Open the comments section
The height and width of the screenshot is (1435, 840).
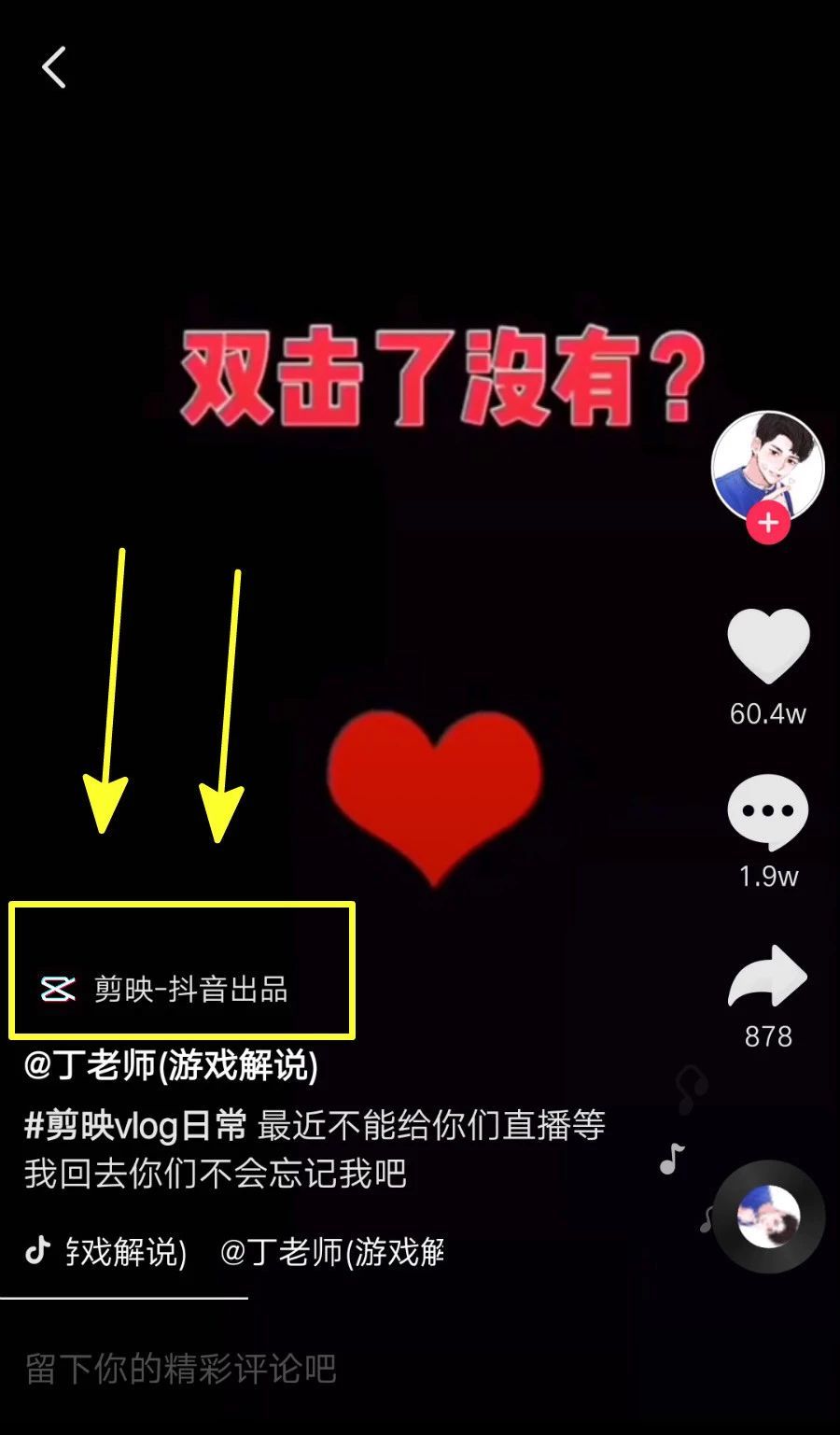(768, 810)
